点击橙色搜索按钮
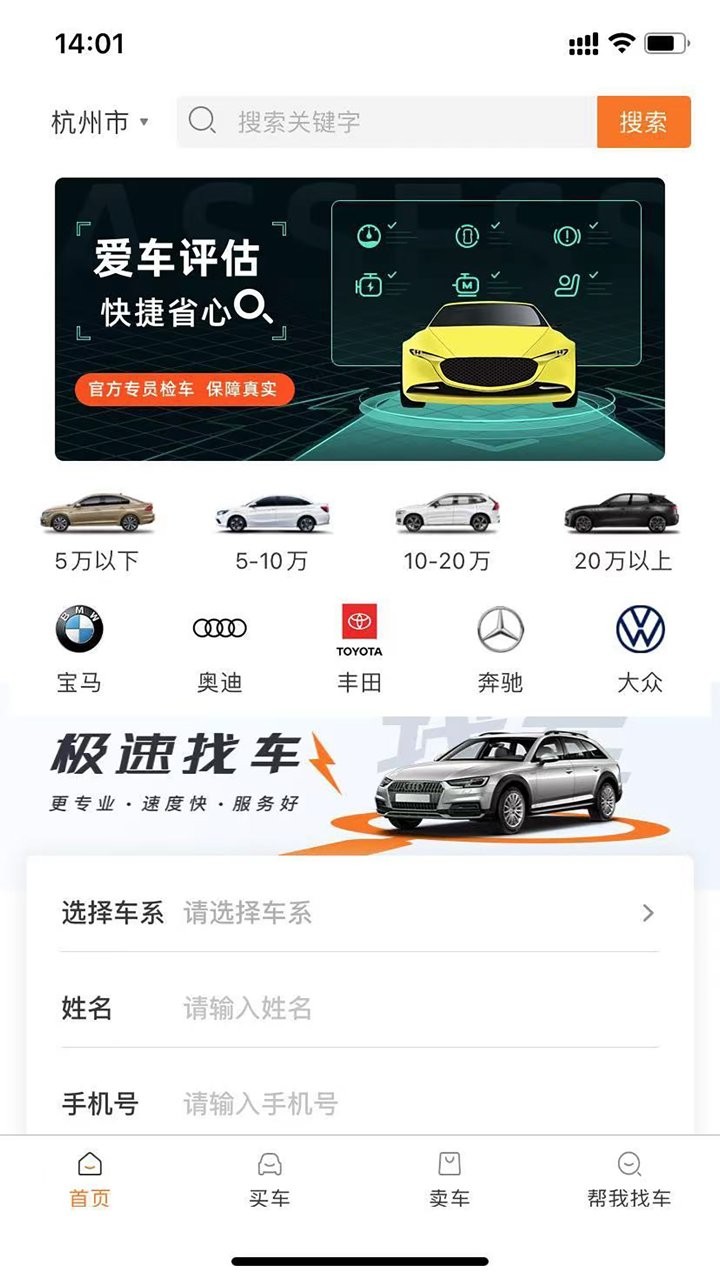 [x=643, y=121]
